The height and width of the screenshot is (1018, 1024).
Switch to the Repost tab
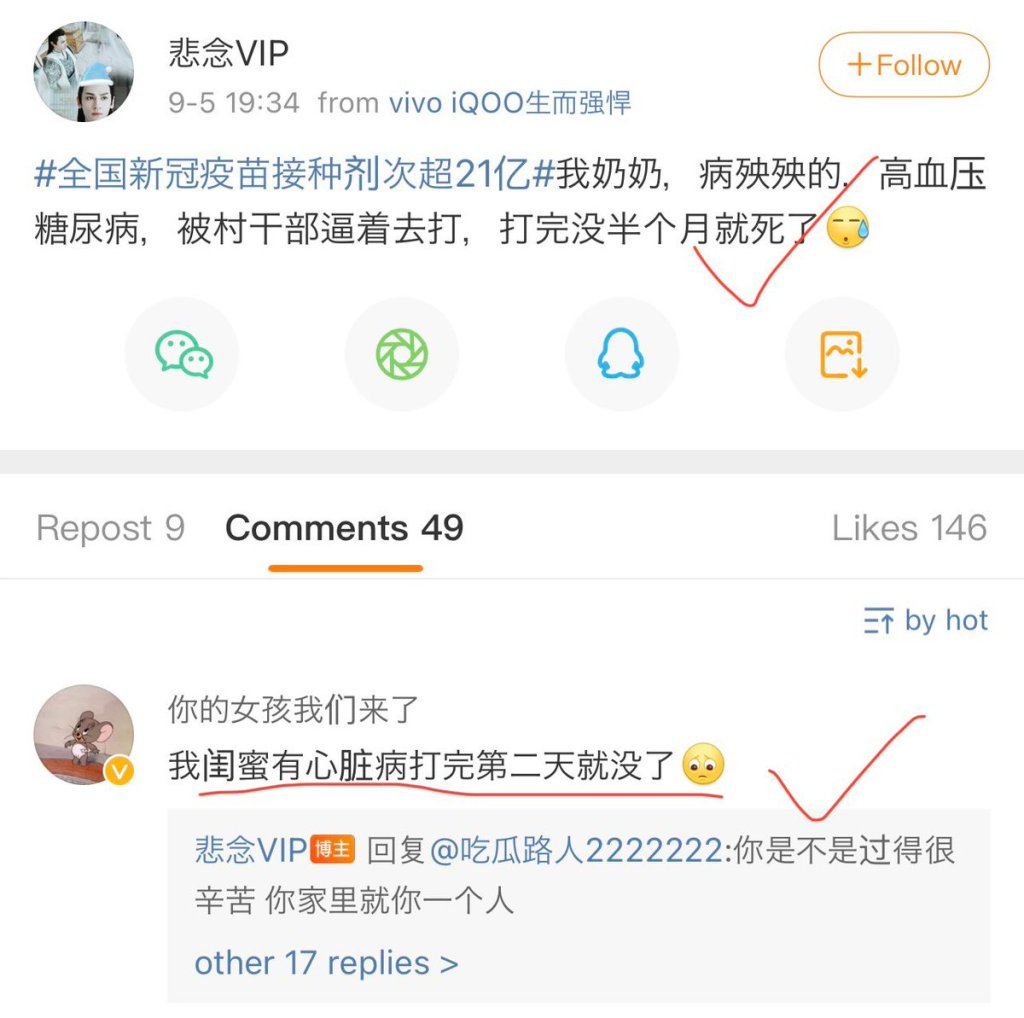[110, 528]
